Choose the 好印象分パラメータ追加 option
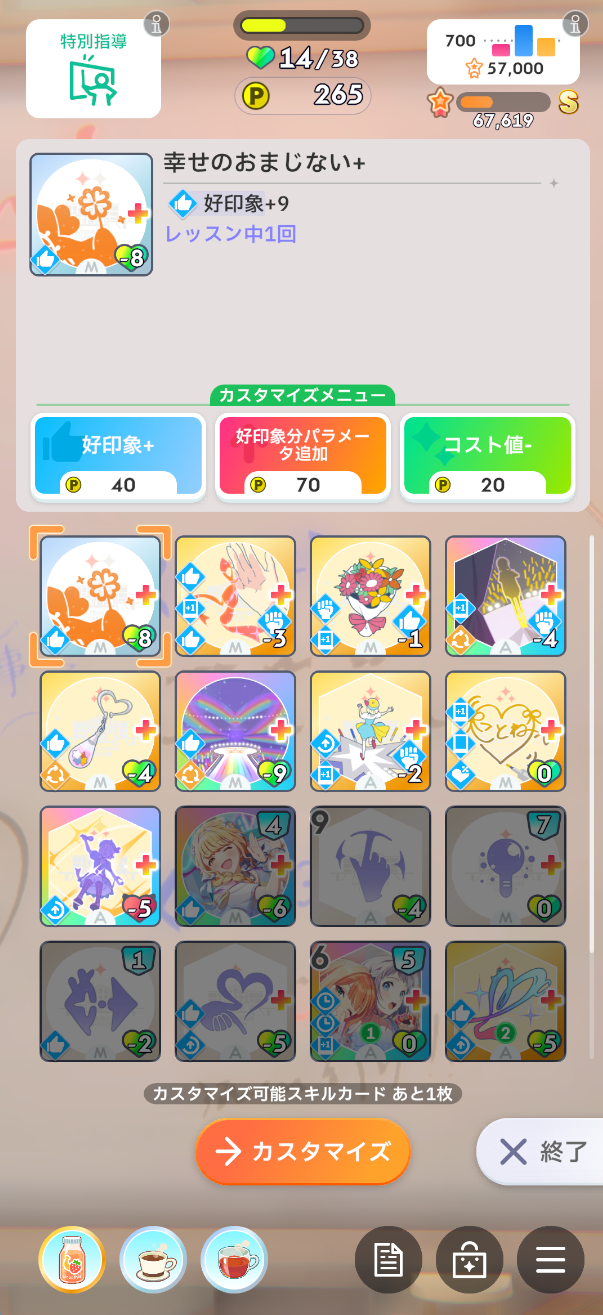Screen dimensions: 603x1315 tap(302, 456)
